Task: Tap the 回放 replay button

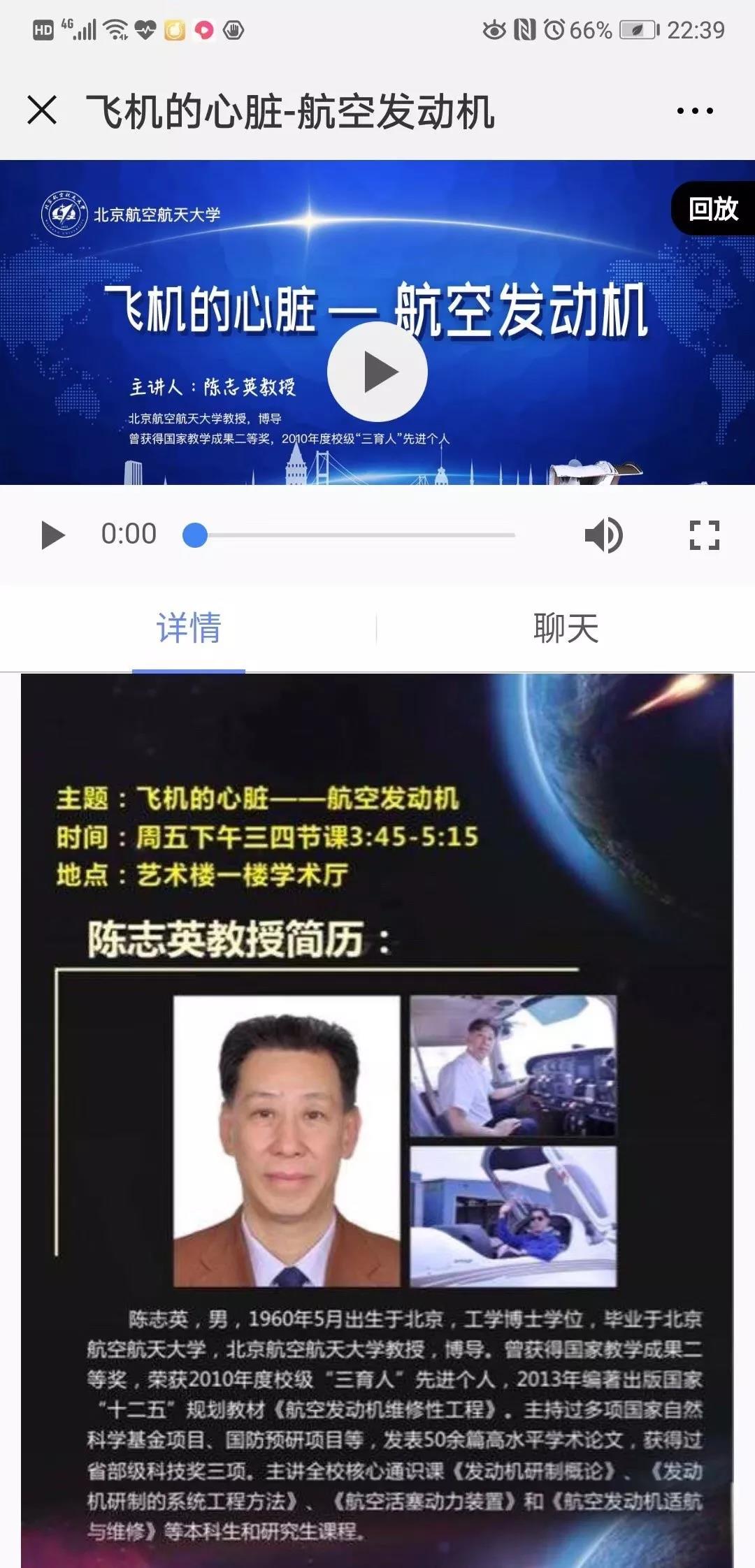Action: coord(713,209)
